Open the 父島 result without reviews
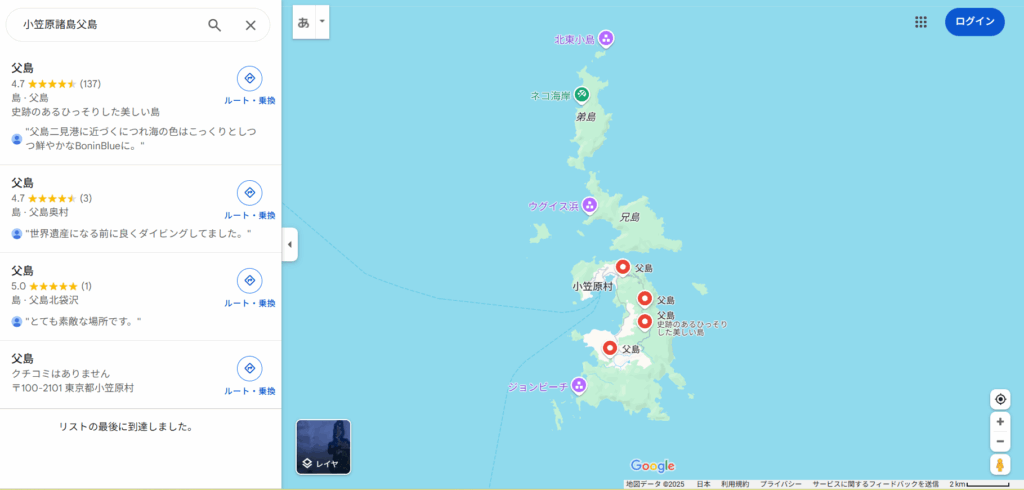 tap(23, 358)
